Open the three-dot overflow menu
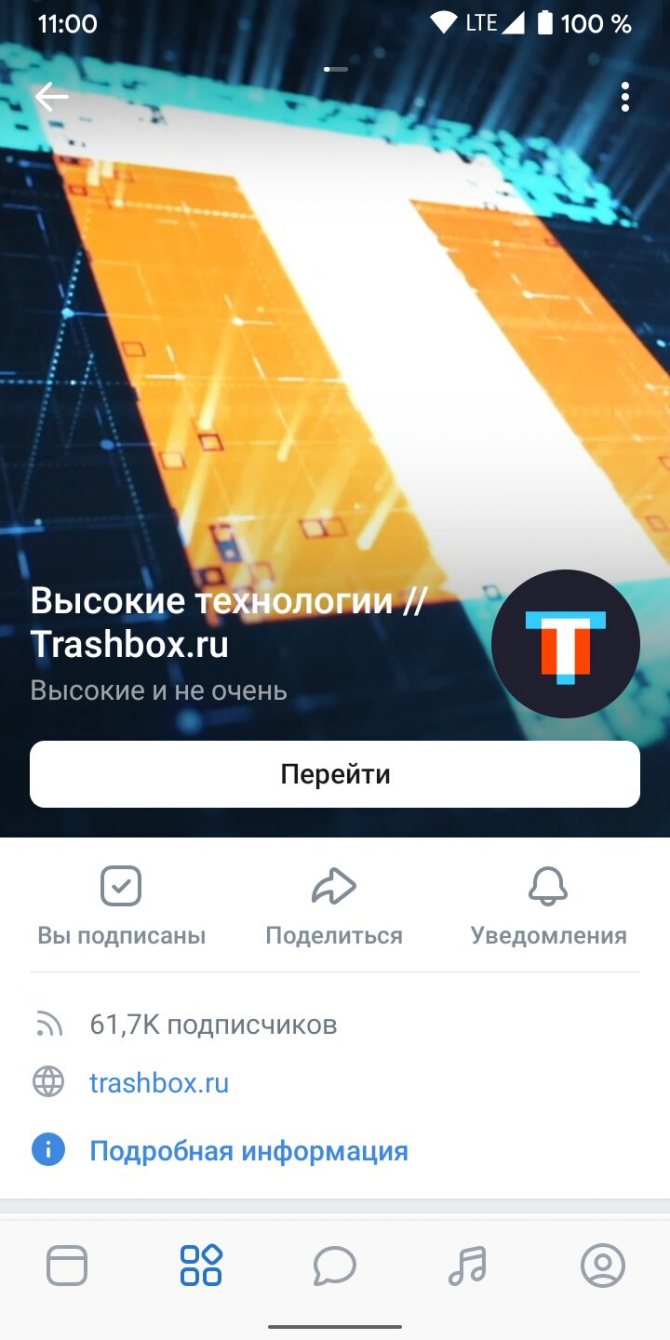Viewport: 670px width, 1340px height. [625, 97]
